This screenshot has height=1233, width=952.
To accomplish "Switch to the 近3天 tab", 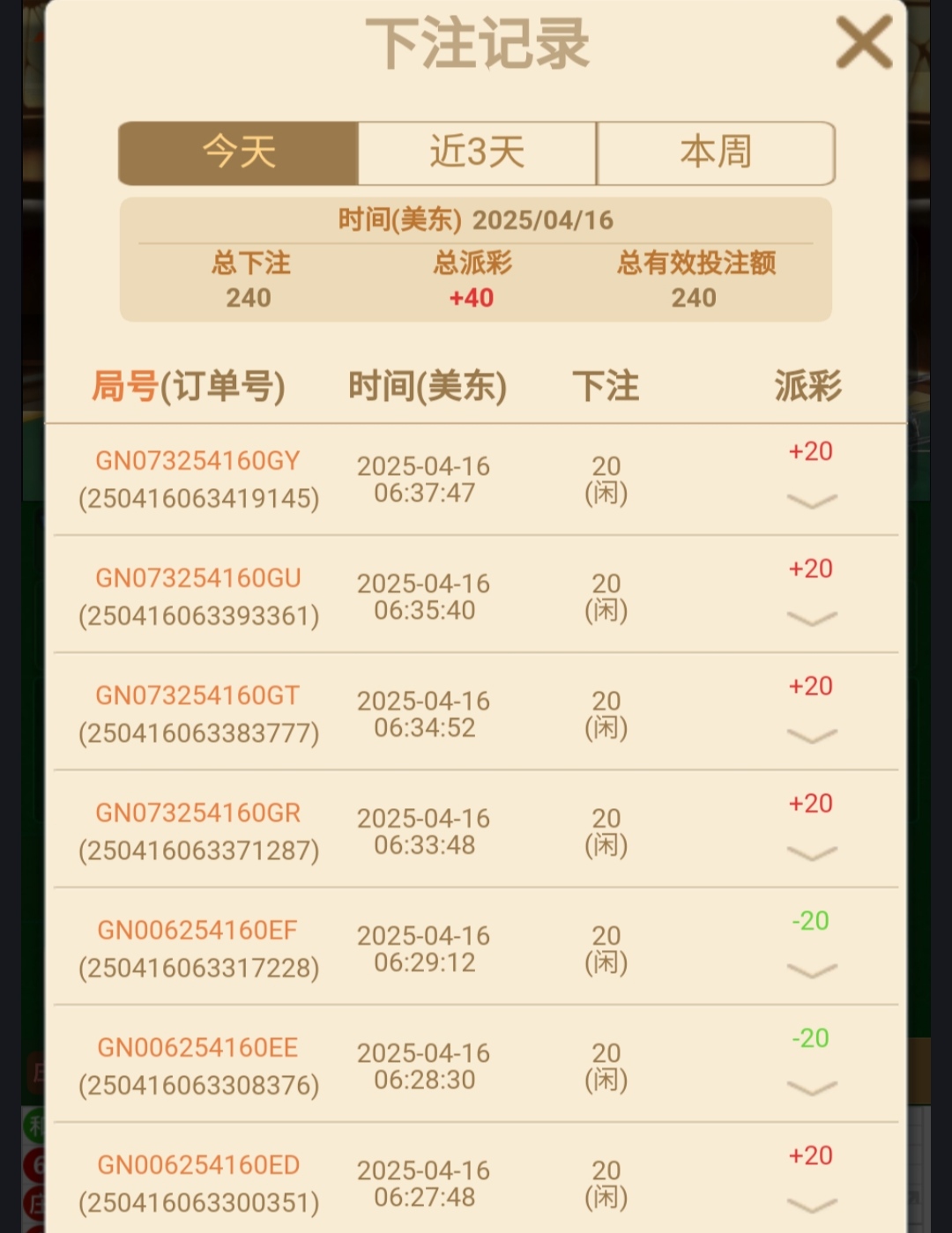I will [x=477, y=152].
